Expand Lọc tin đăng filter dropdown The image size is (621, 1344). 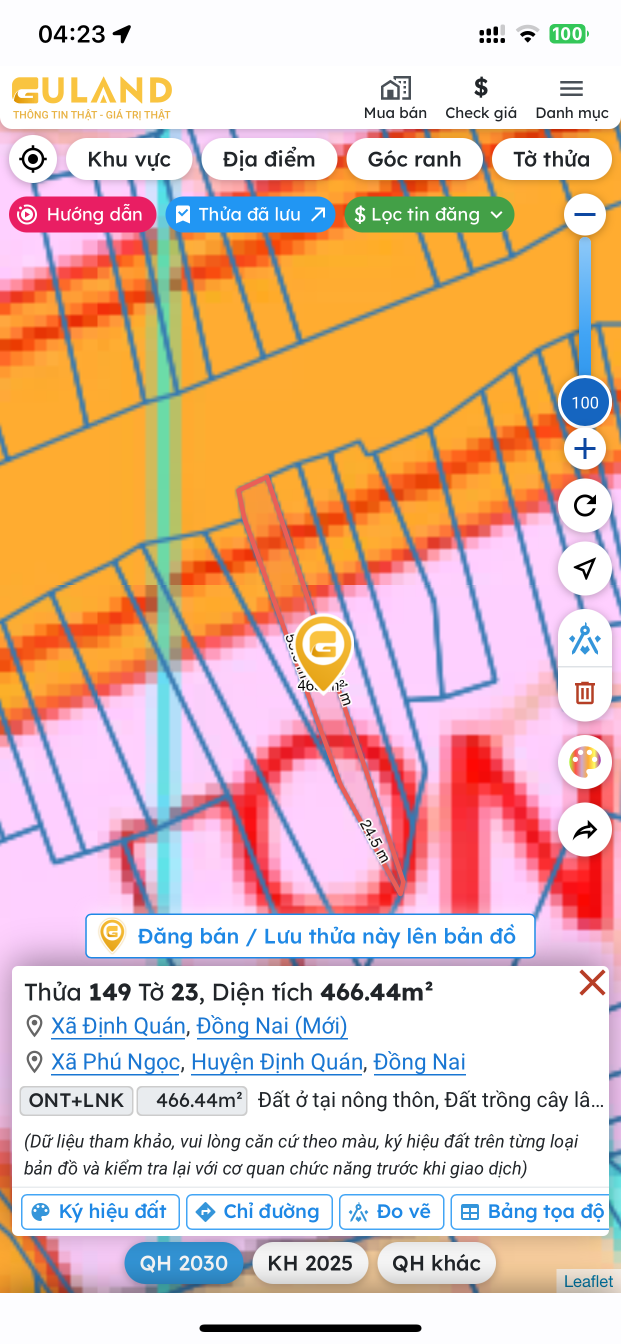click(429, 214)
